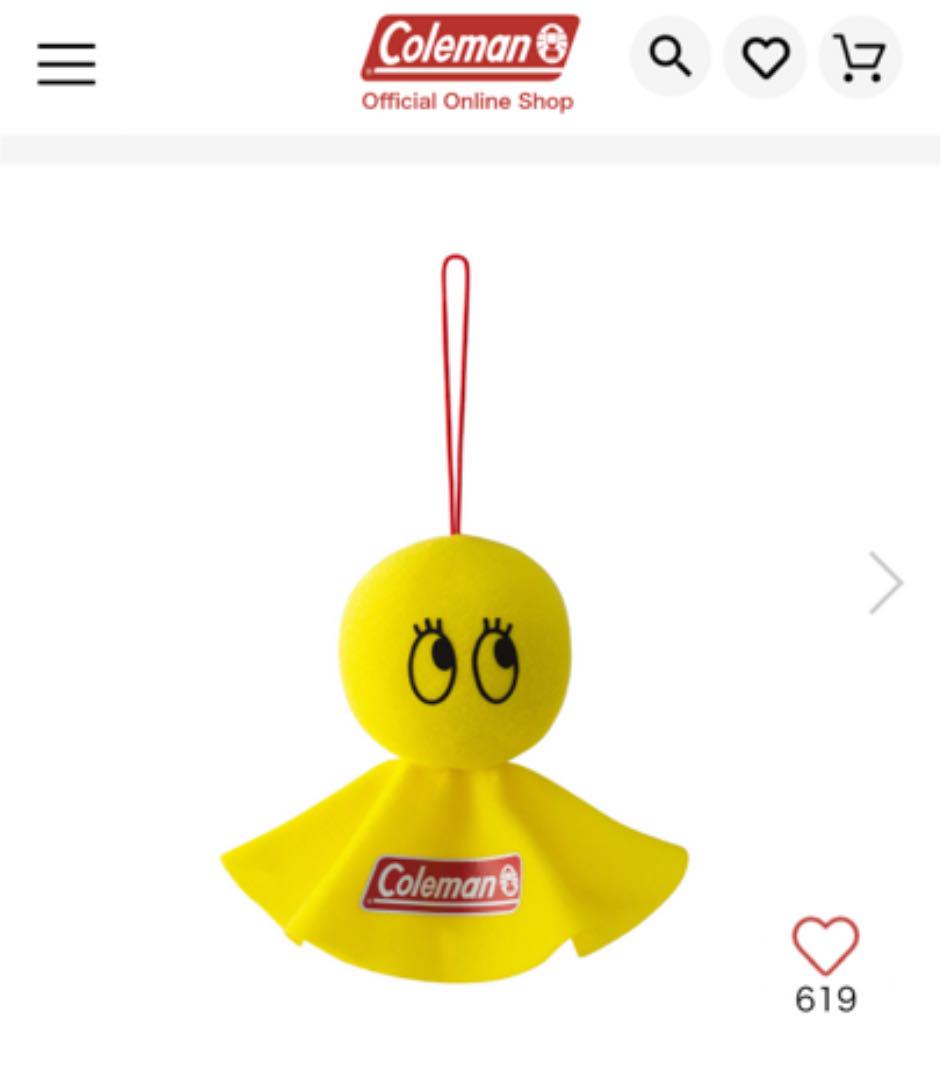This screenshot has width=941, height=1080.
Task: Open the yellow doll product photo
Action: coord(455,700)
